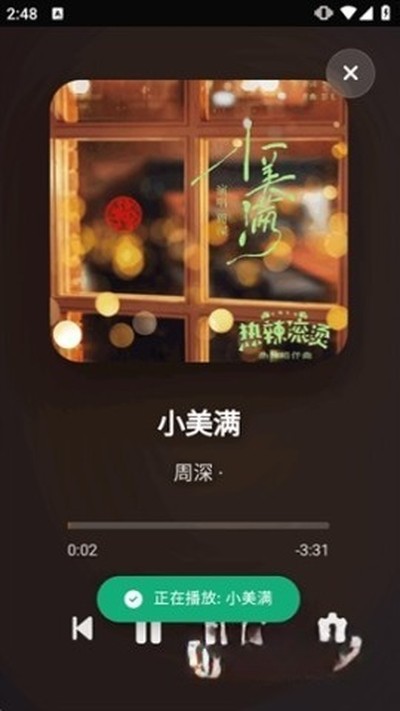The width and height of the screenshot is (400, 711).
Task: Tap the playback progress bar to seek
Action: (198, 526)
